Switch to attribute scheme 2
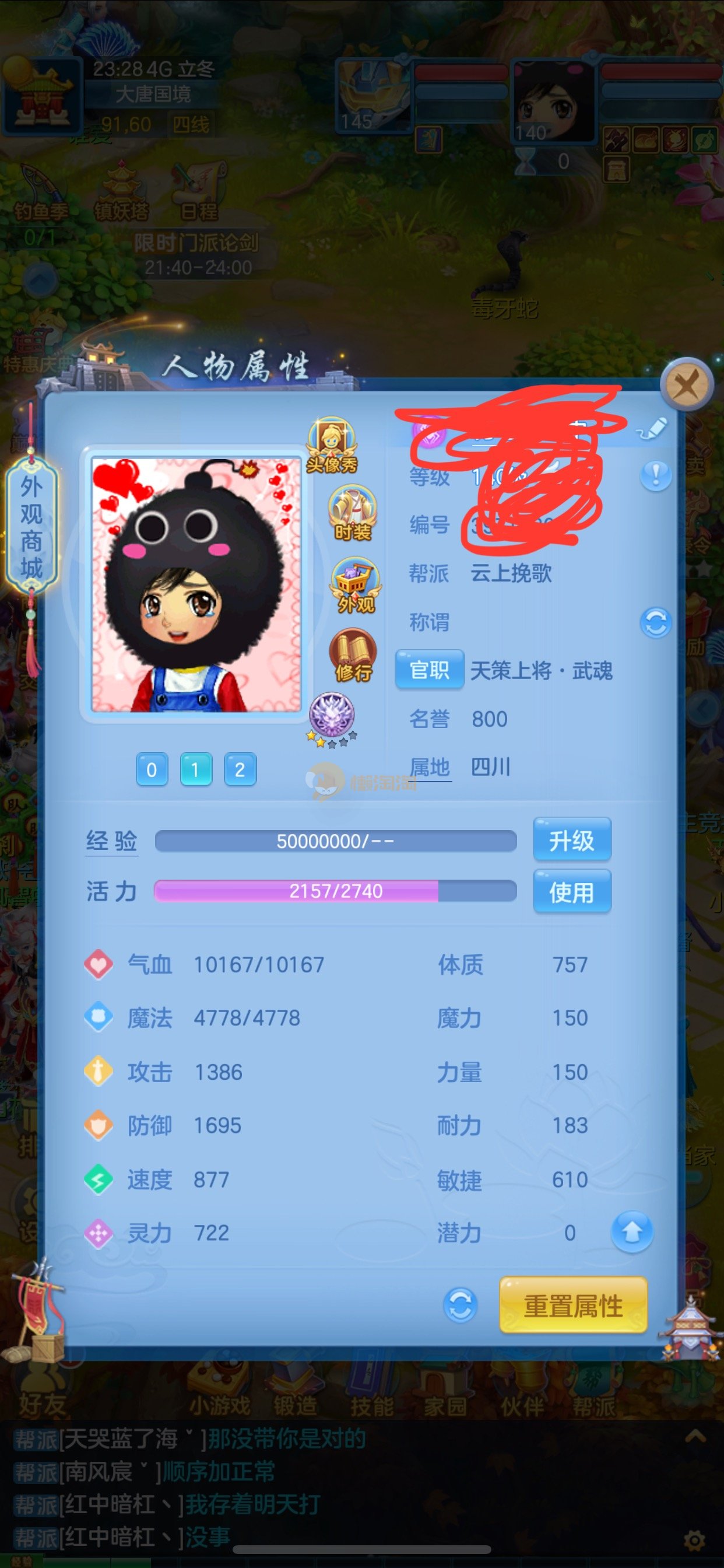The image size is (724, 1568). click(x=240, y=769)
